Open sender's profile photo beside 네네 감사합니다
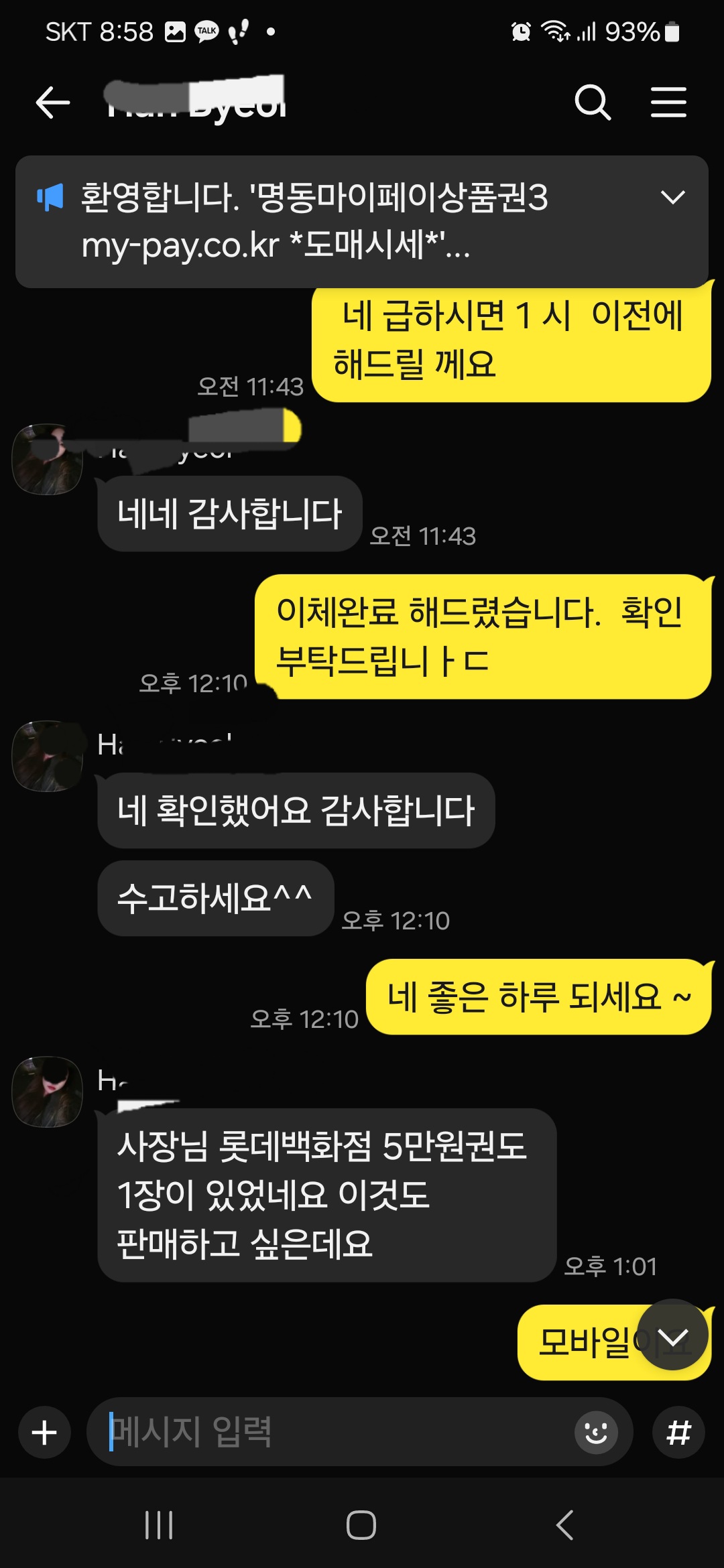This screenshot has width=724, height=1568. (x=47, y=460)
